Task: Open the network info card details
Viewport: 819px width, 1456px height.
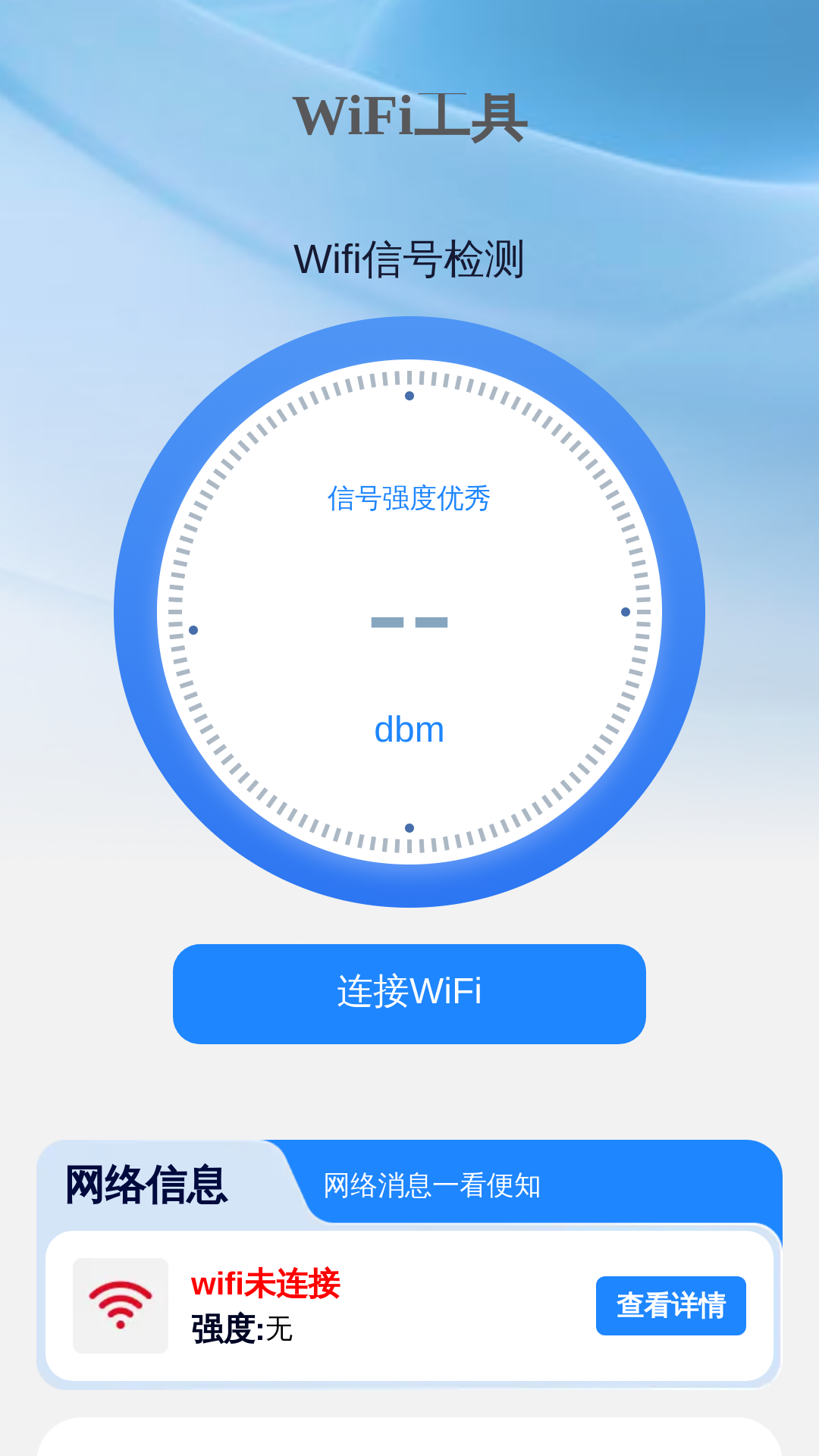Action: pyautogui.click(x=409, y=1306)
